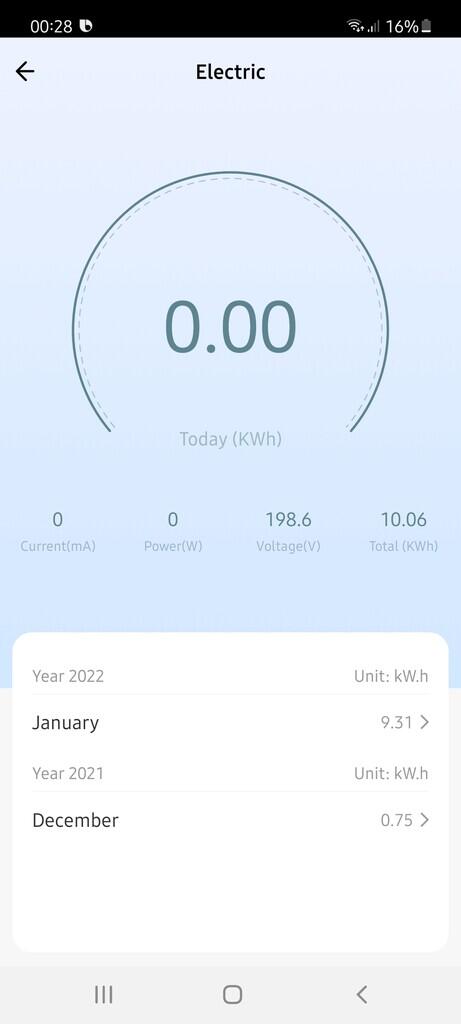Tap the system home button

point(232,994)
